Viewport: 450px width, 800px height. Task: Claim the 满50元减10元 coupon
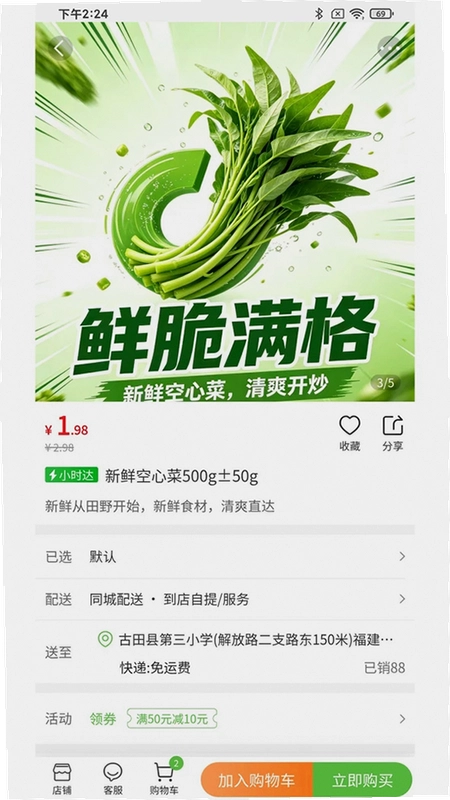coord(172,719)
